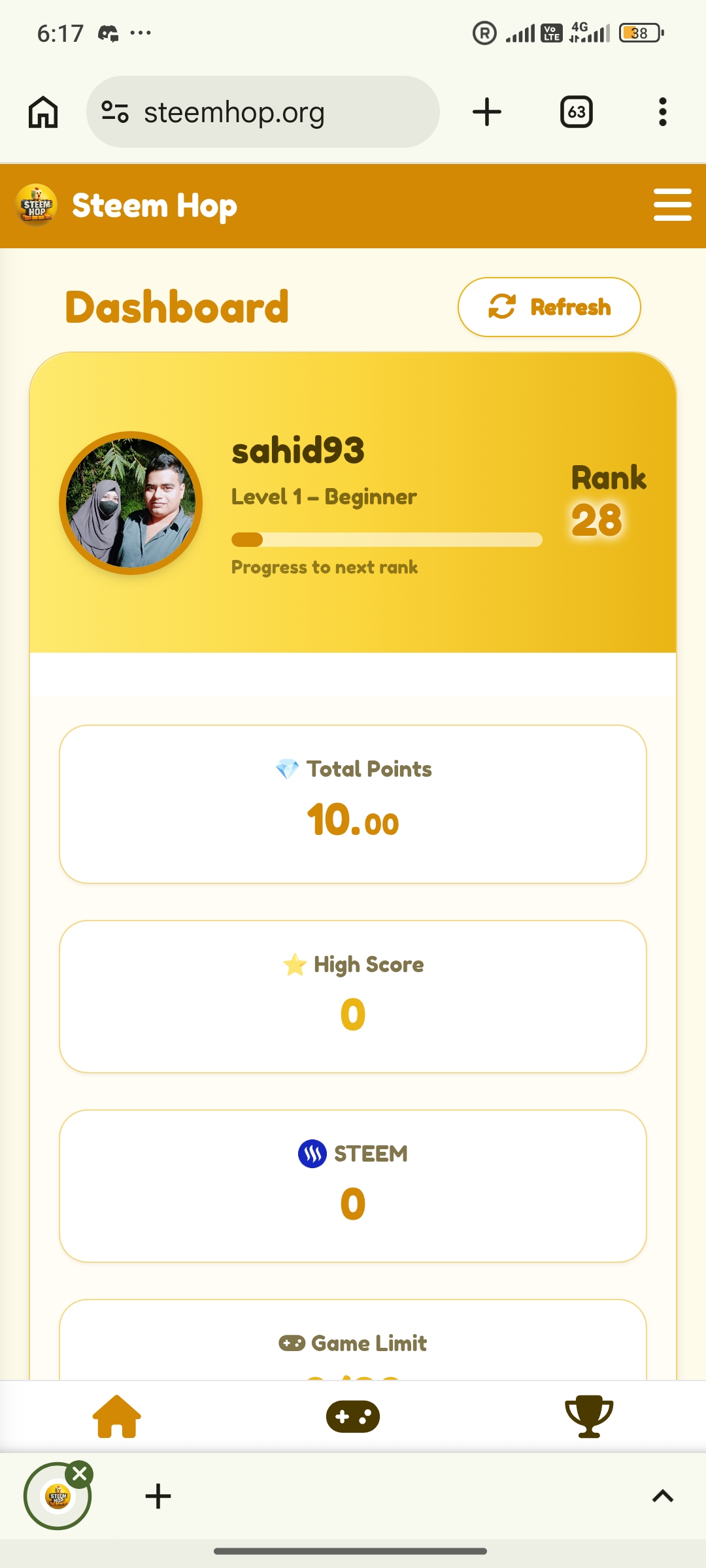Open the browser three-dot overflow menu
This screenshot has height=1568, width=706.
[663, 112]
